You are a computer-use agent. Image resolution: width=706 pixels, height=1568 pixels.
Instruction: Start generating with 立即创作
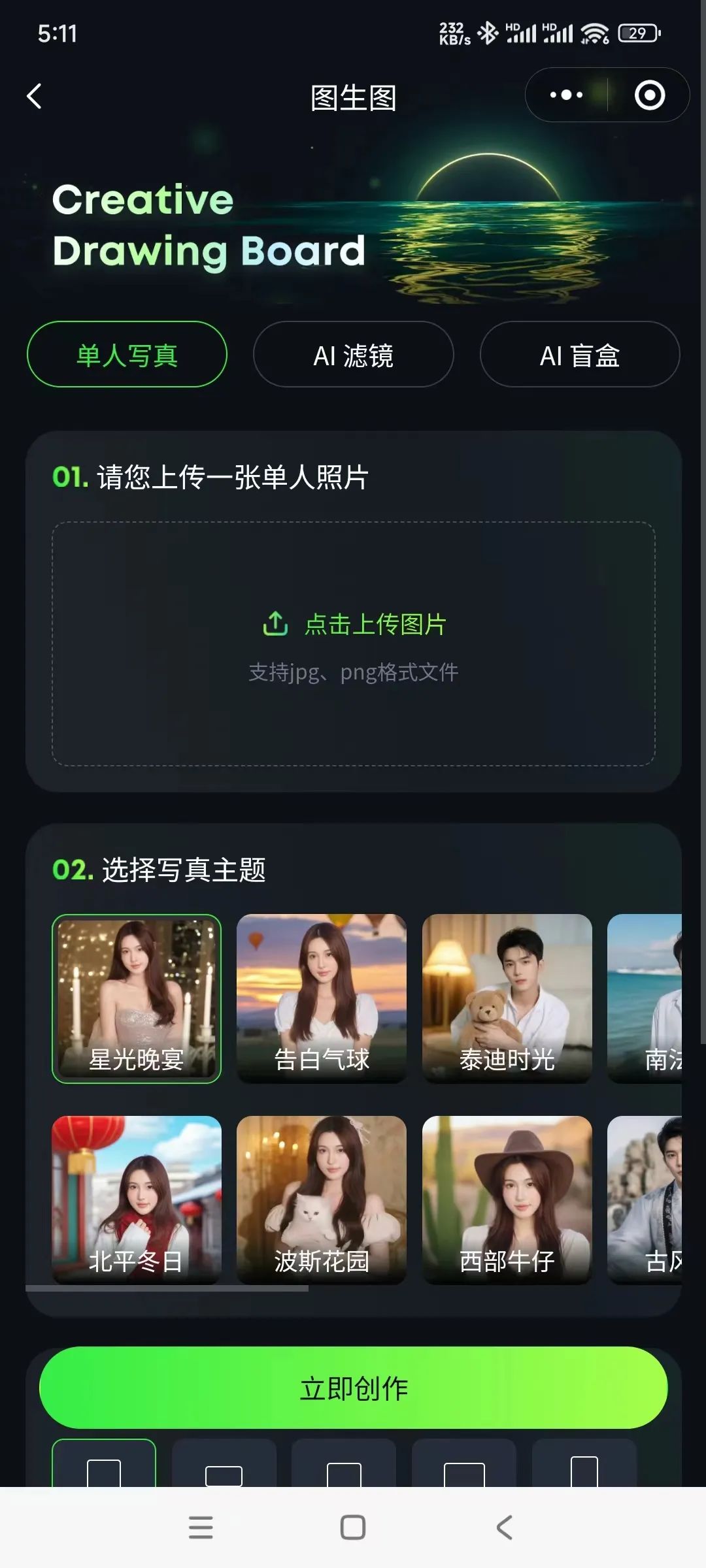[x=354, y=1388]
